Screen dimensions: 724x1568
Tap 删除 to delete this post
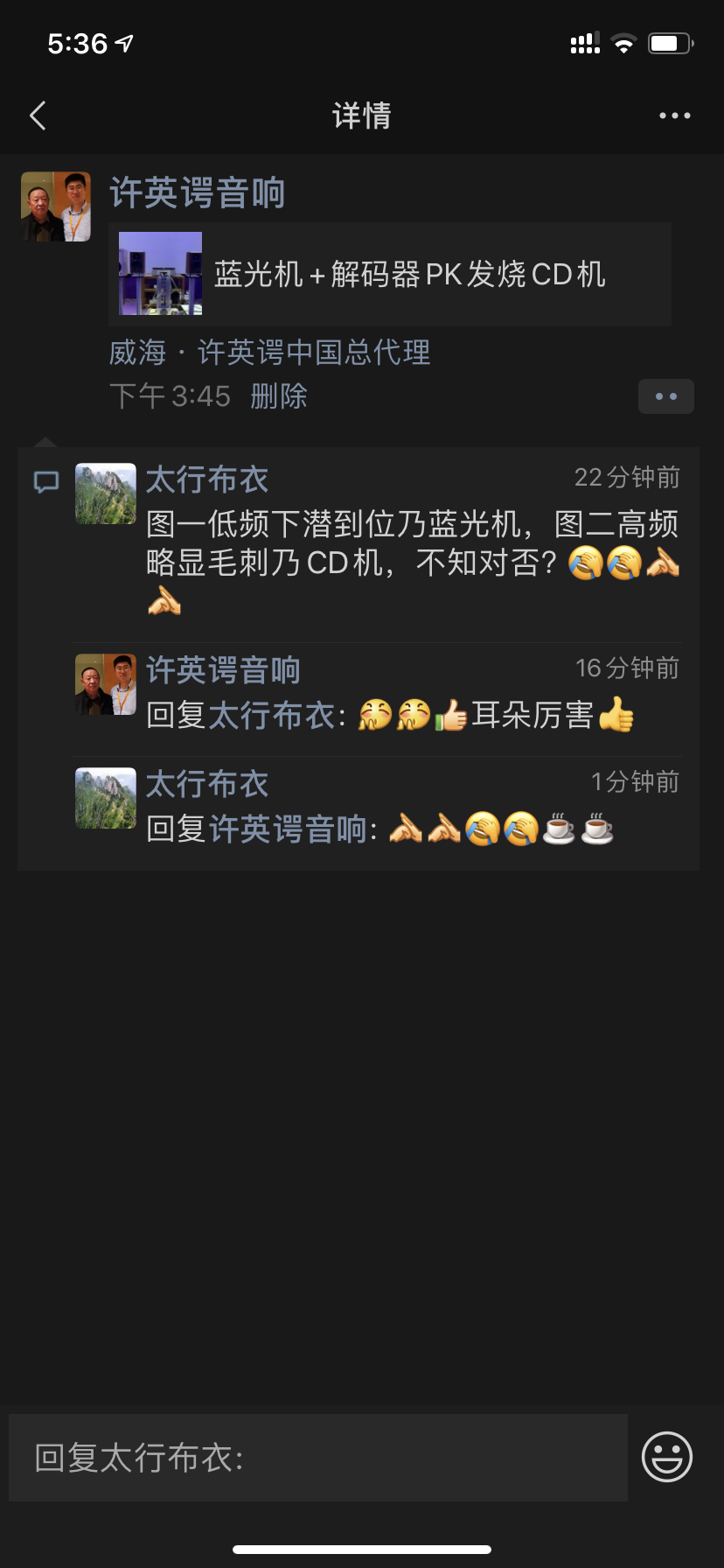coord(278,396)
